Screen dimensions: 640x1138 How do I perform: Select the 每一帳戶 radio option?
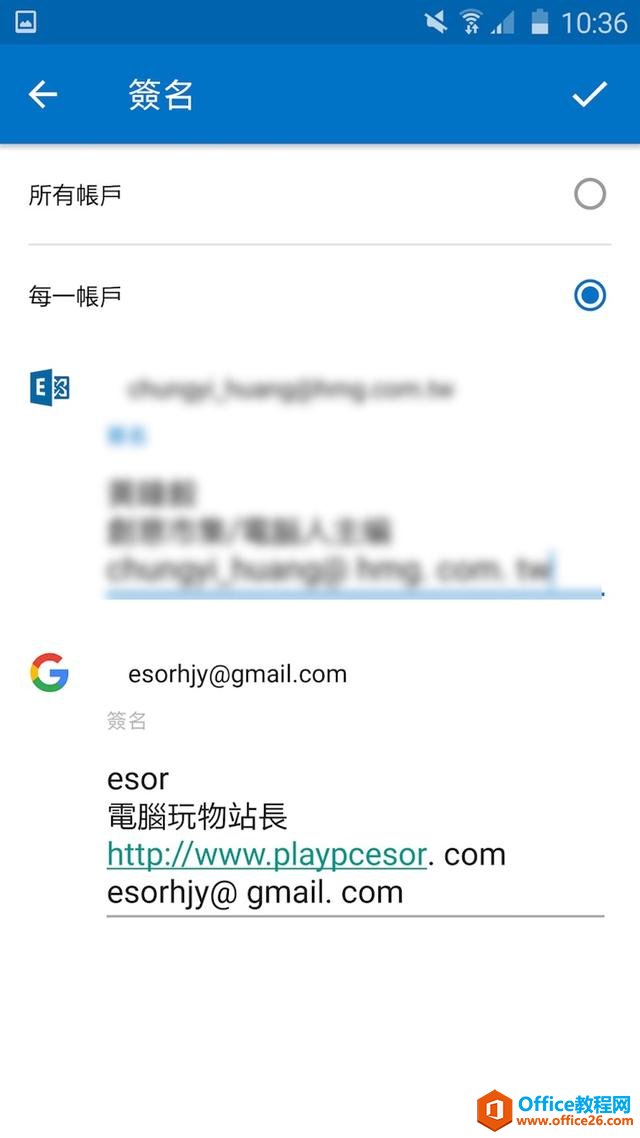click(590, 296)
